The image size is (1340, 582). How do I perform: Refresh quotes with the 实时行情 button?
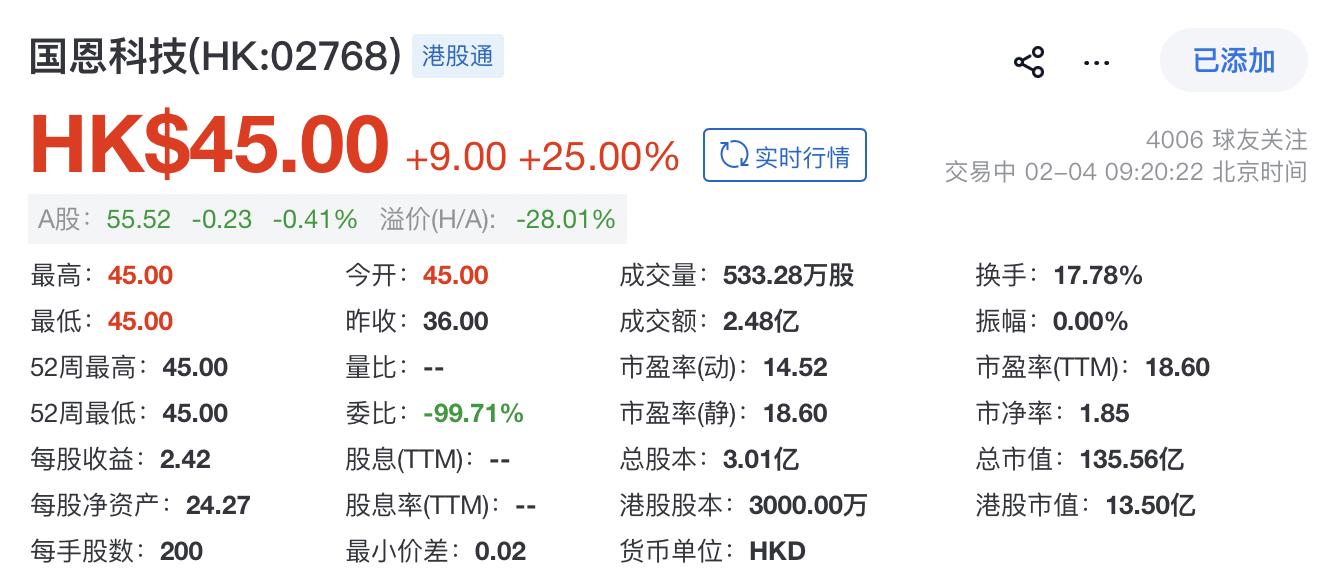pyautogui.click(x=785, y=156)
